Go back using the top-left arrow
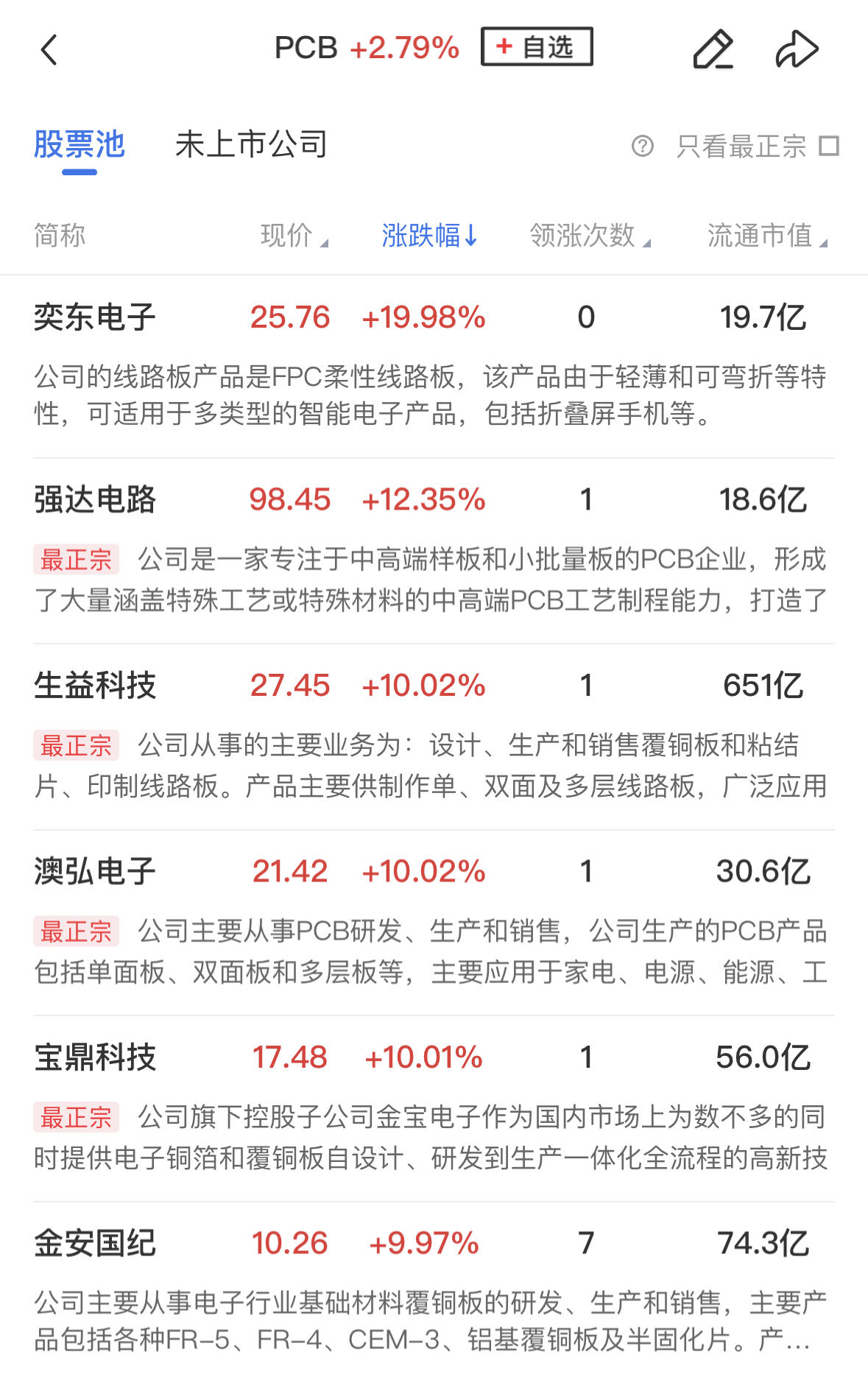The width and height of the screenshot is (868, 1377). pyautogui.click(x=49, y=50)
